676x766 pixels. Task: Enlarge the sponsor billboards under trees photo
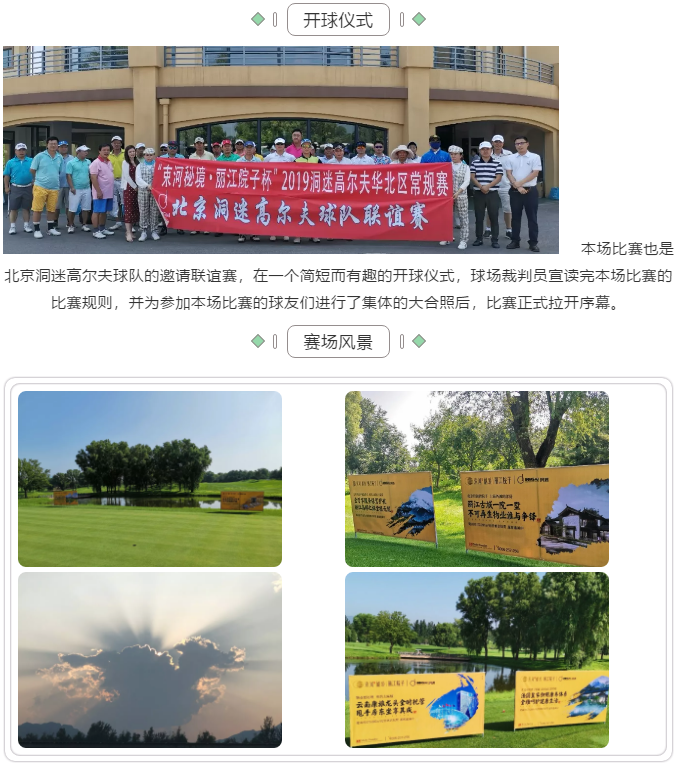pos(477,479)
